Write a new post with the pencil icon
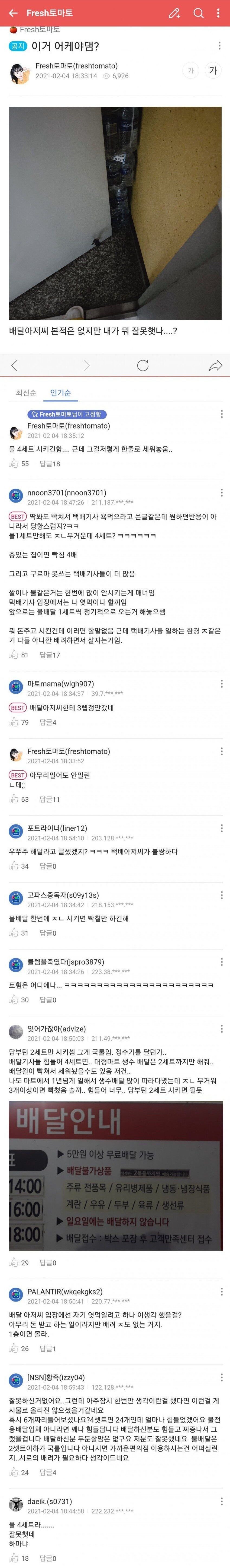 (x=174, y=13)
